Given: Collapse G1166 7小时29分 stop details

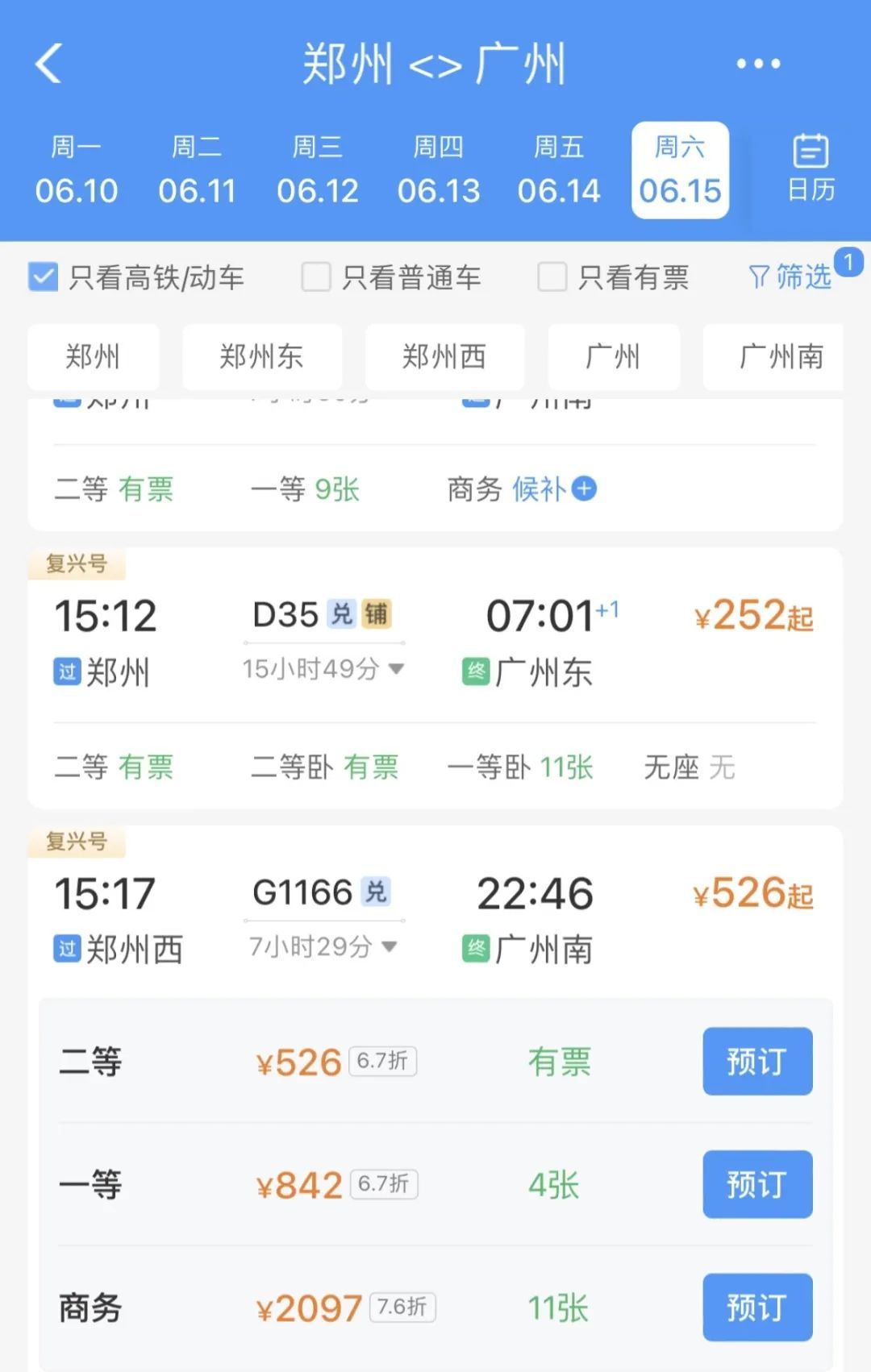Looking at the screenshot, I should point(324,946).
